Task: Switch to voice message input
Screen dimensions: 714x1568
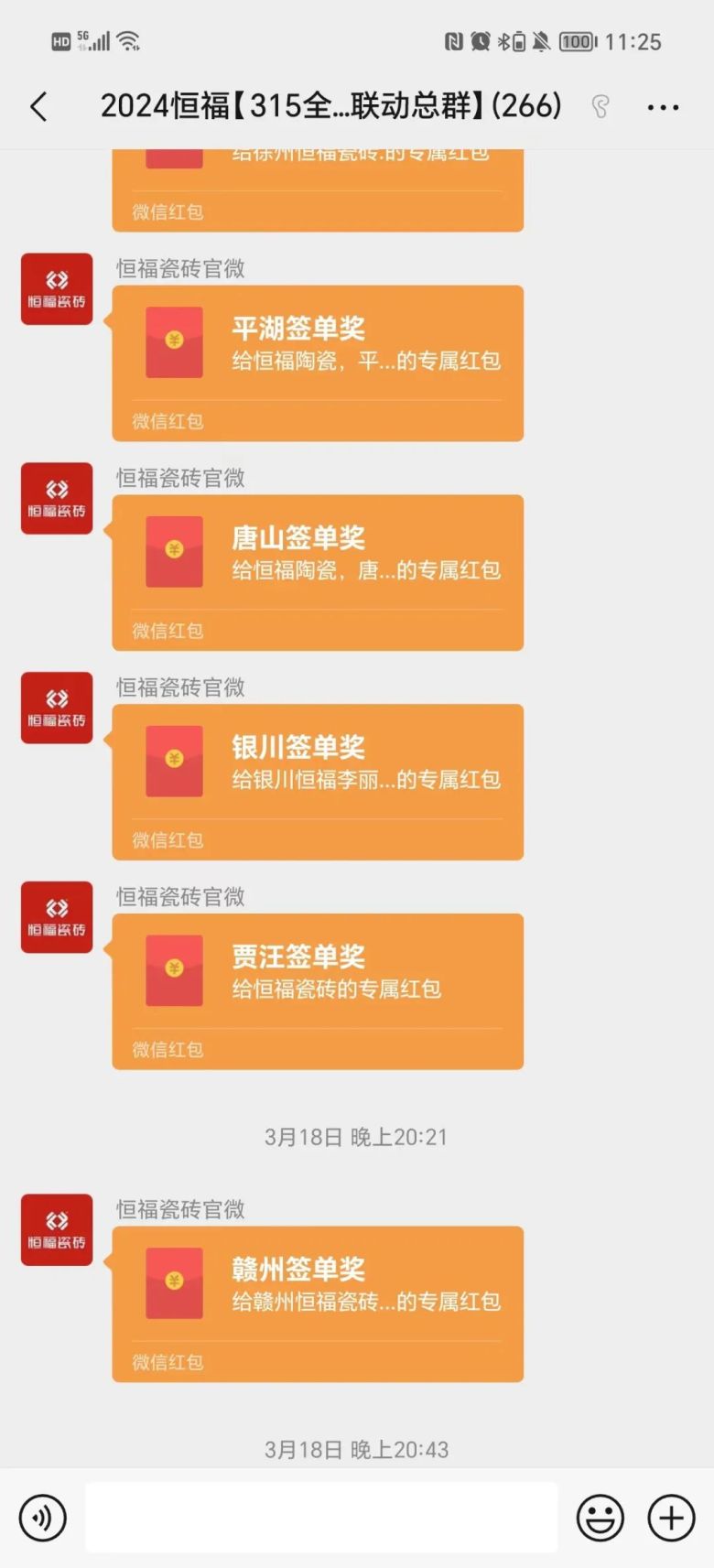Action: 43,1518
